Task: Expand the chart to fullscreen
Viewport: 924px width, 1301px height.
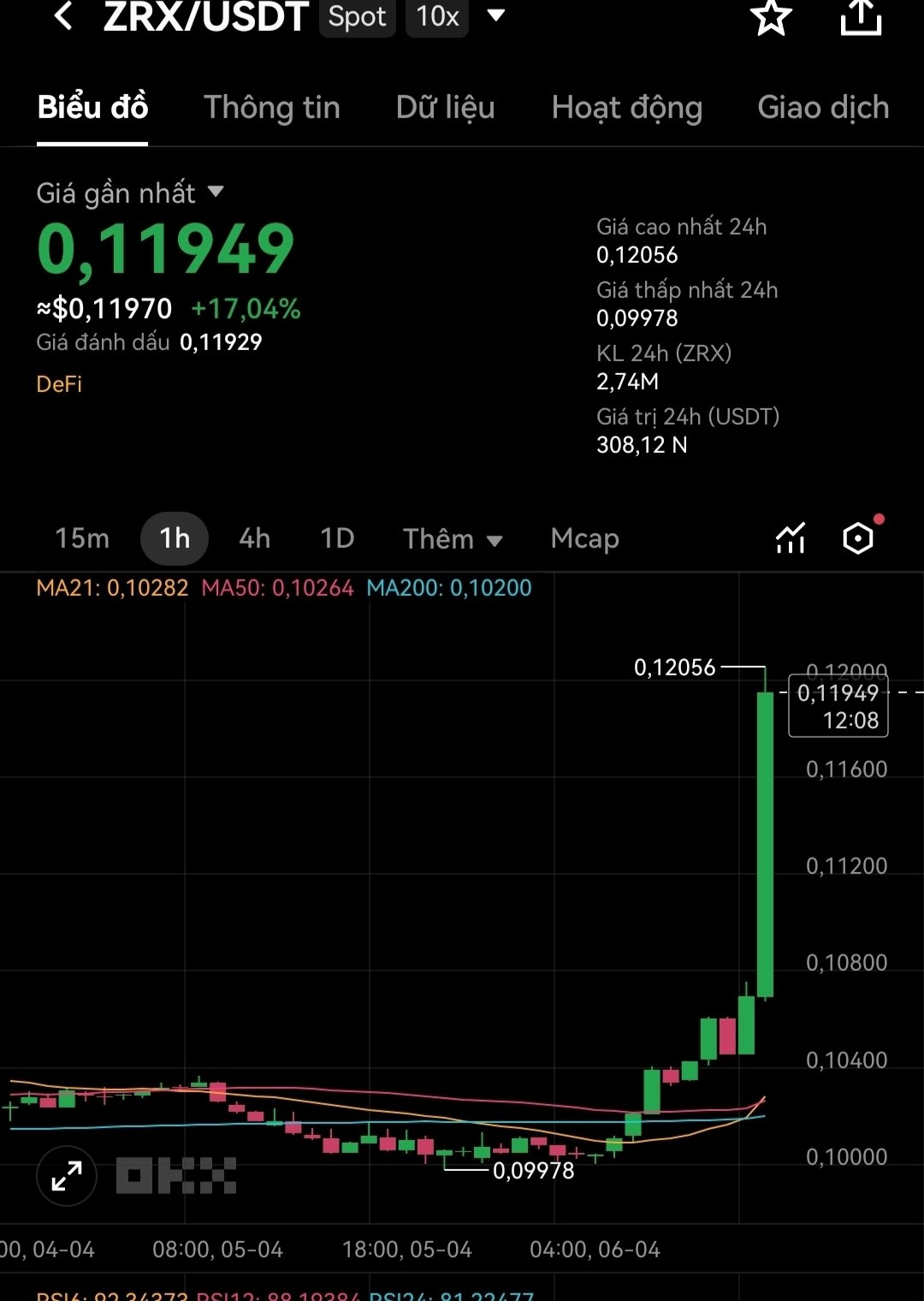Action: (67, 1176)
